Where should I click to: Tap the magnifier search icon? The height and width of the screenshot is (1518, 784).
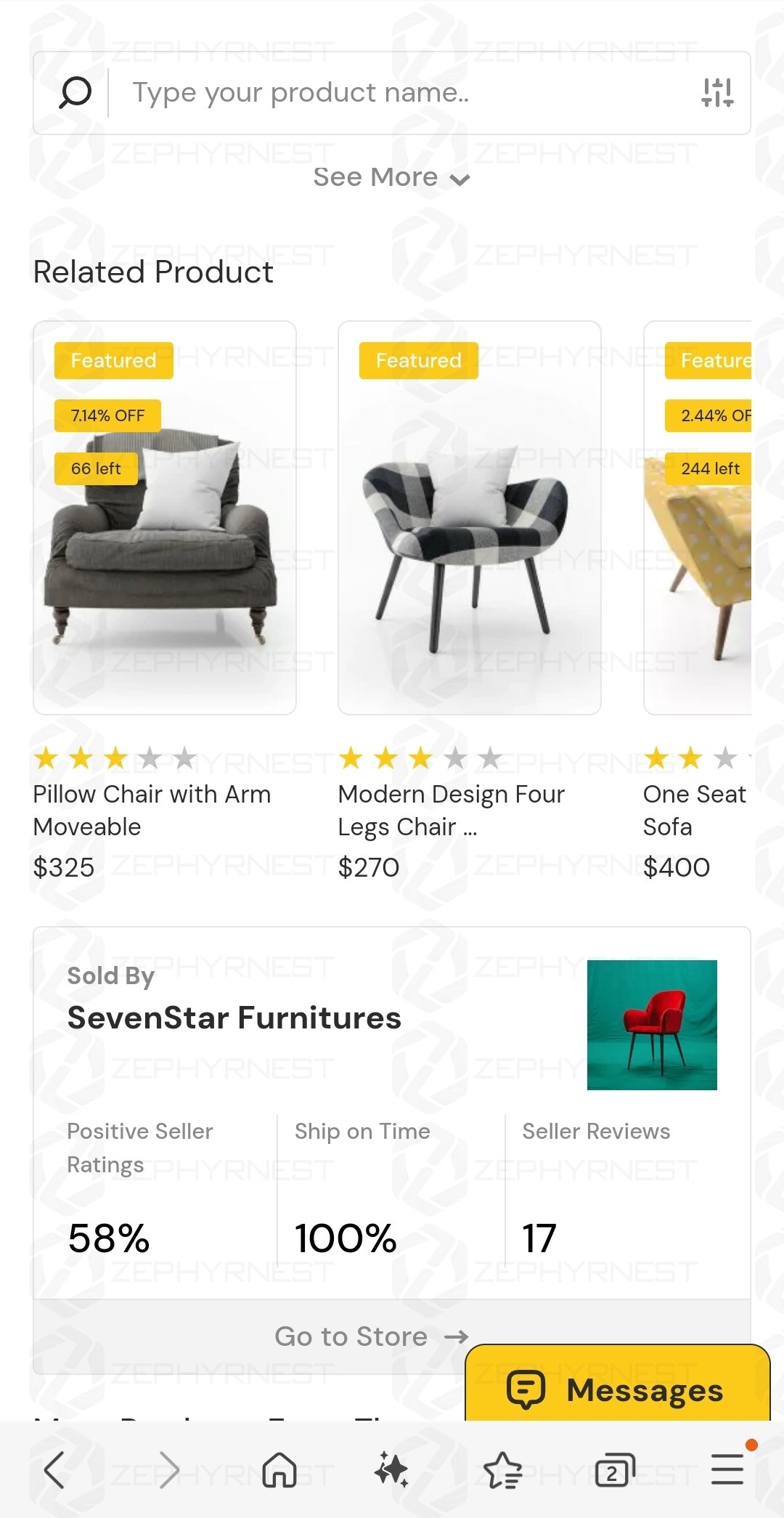click(75, 93)
